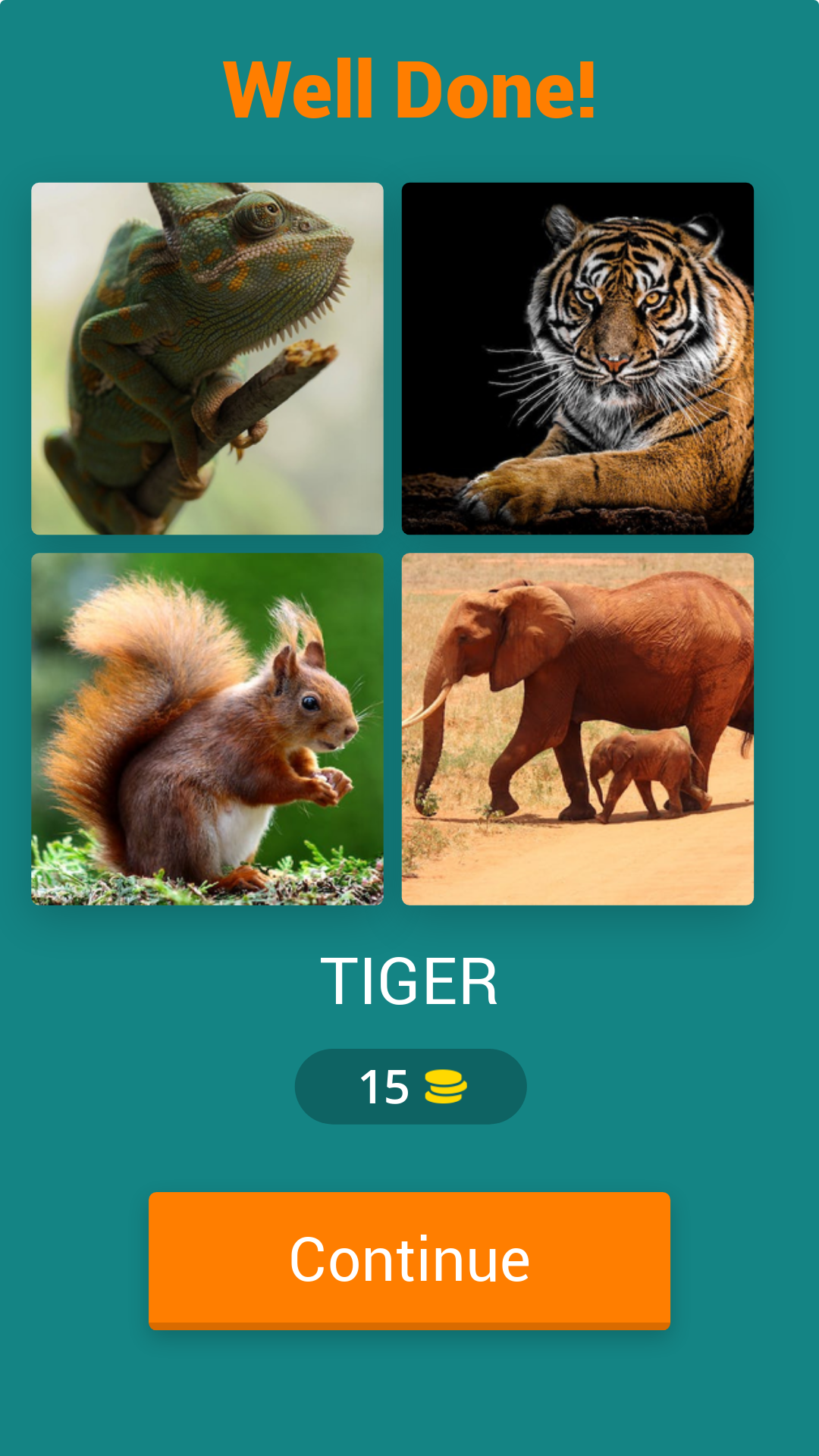
Task: Tap the center of the Continue label
Action: click(x=409, y=1259)
